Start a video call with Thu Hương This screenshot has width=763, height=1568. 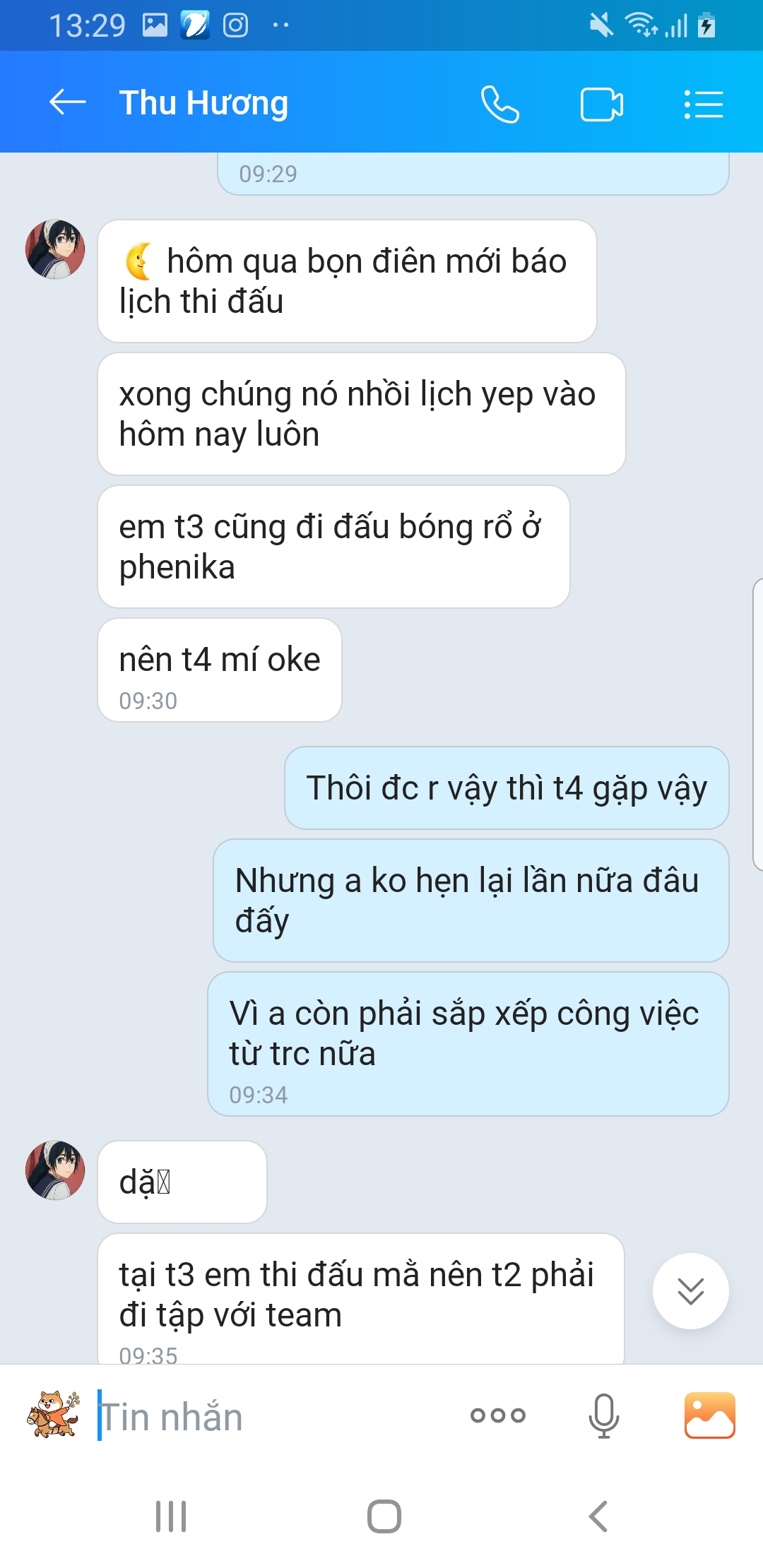pyautogui.click(x=601, y=105)
